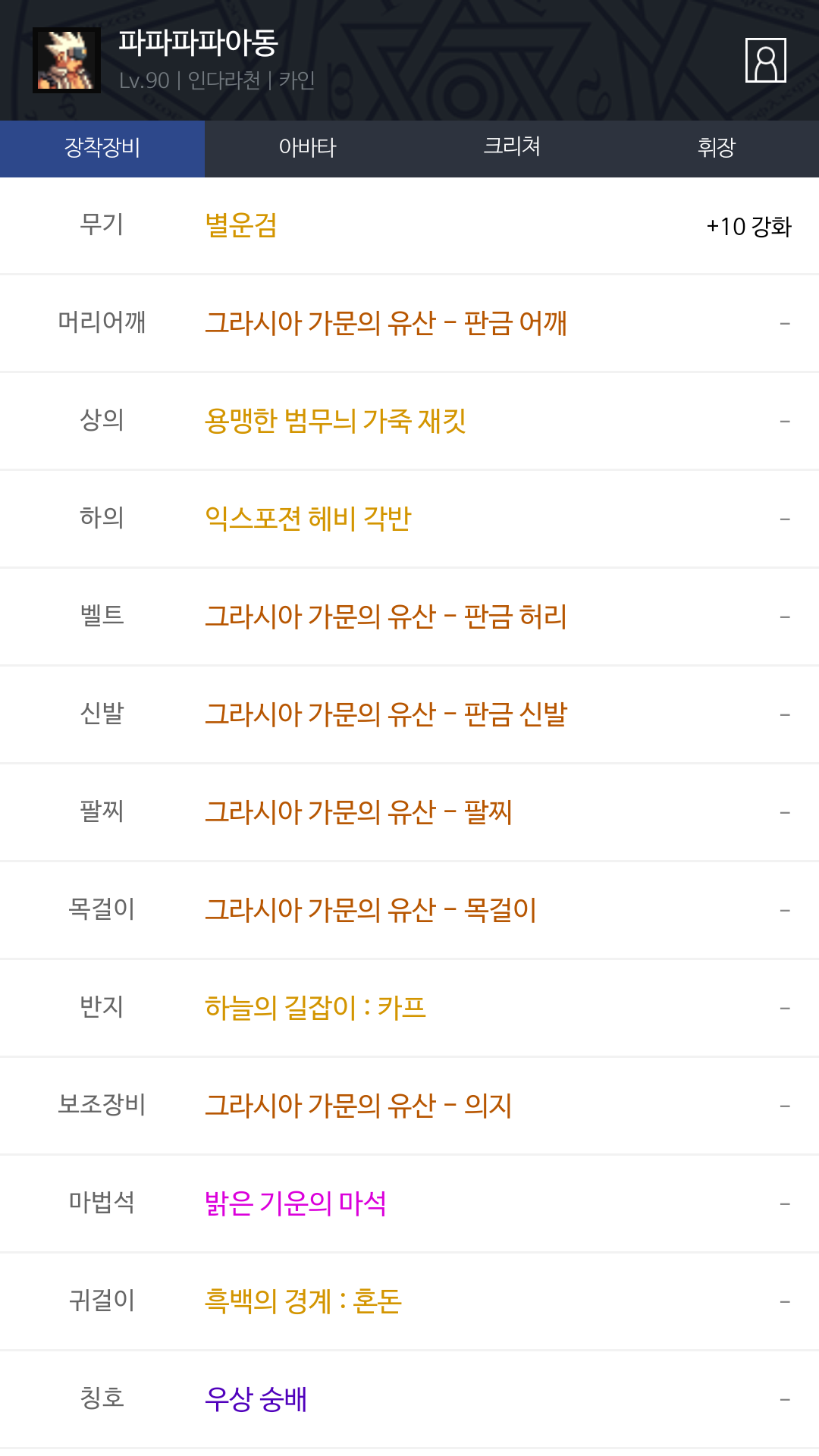Open 그라시아 가문의 유산 - 의지
819x1456 pixels.
click(x=359, y=1106)
